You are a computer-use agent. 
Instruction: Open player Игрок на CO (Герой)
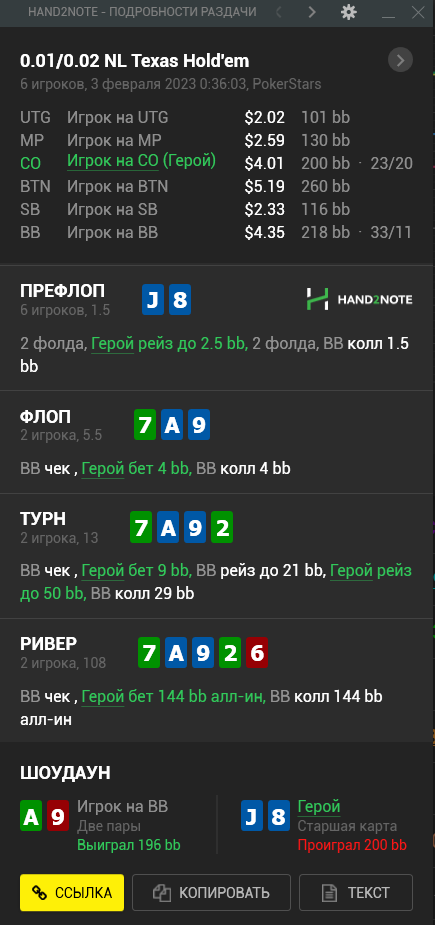pyautogui.click(x=141, y=161)
